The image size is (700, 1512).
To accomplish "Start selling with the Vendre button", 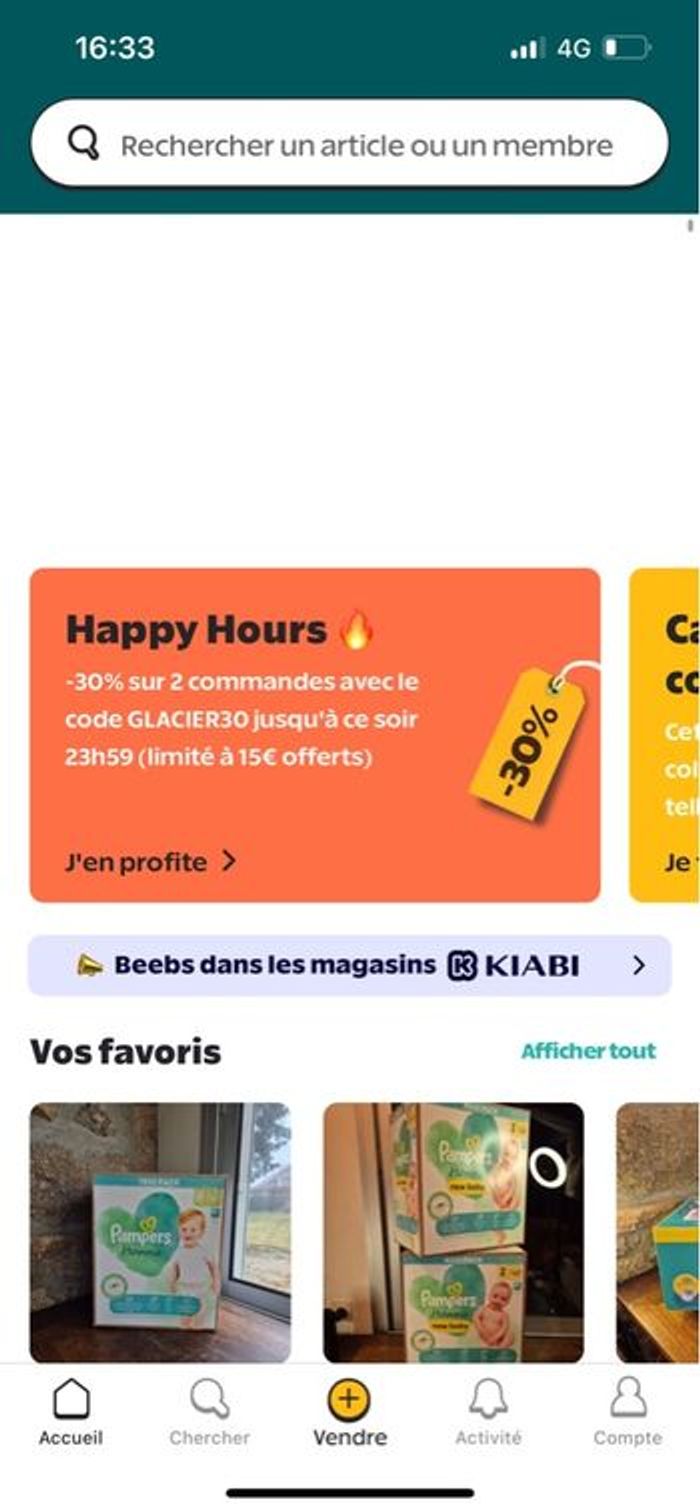I will coord(349,1412).
